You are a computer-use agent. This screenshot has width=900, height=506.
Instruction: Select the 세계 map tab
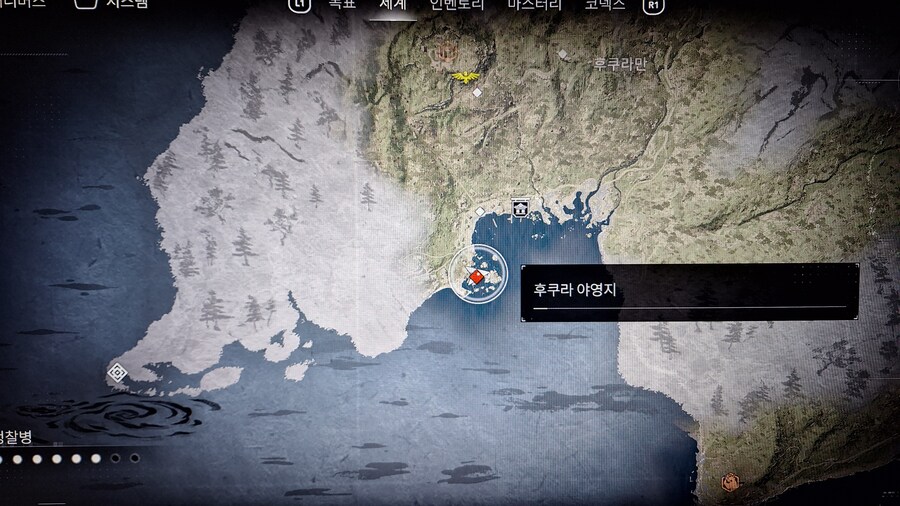[393, 4]
